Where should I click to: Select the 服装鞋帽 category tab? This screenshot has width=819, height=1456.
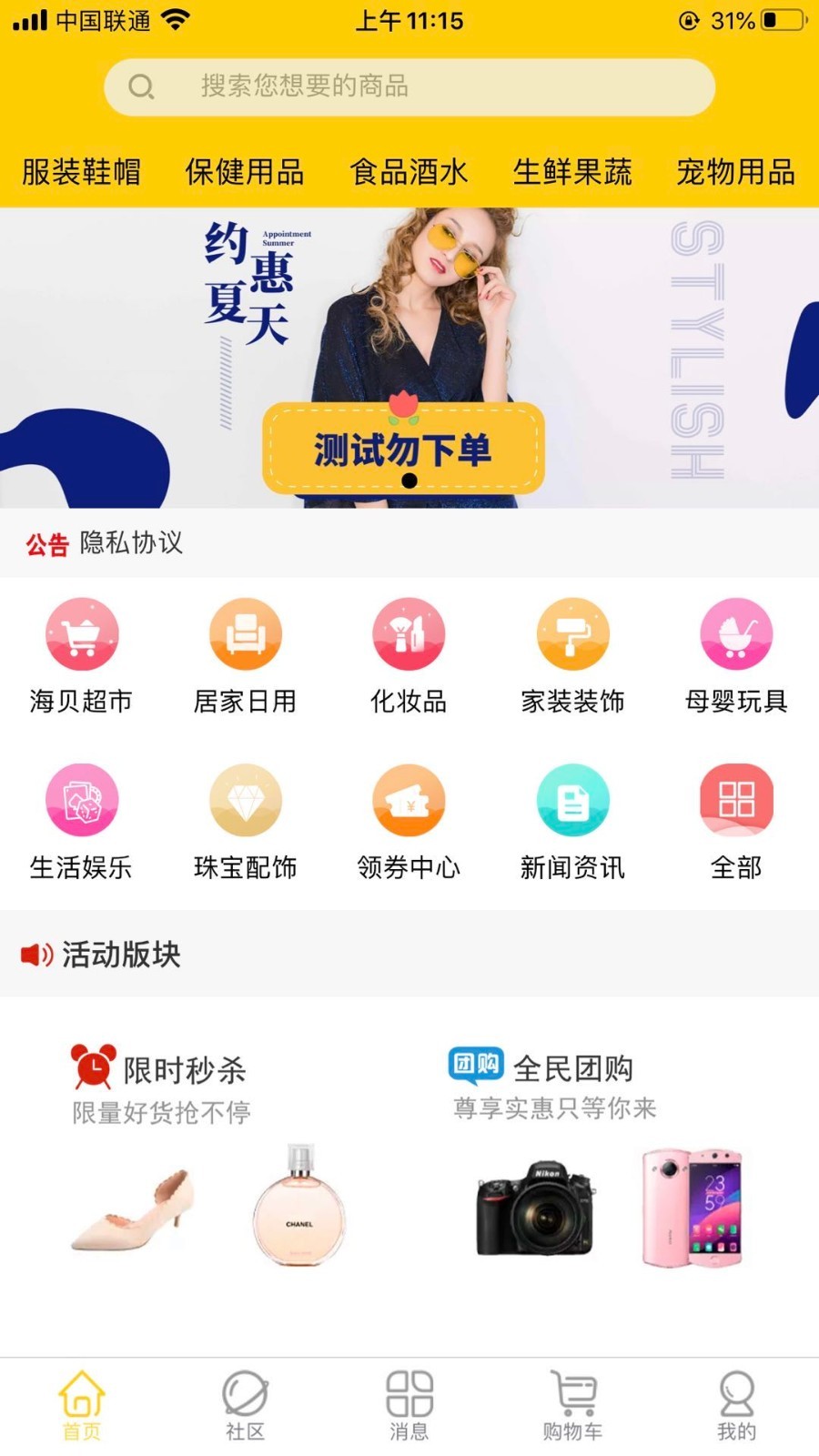coord(82,171)
